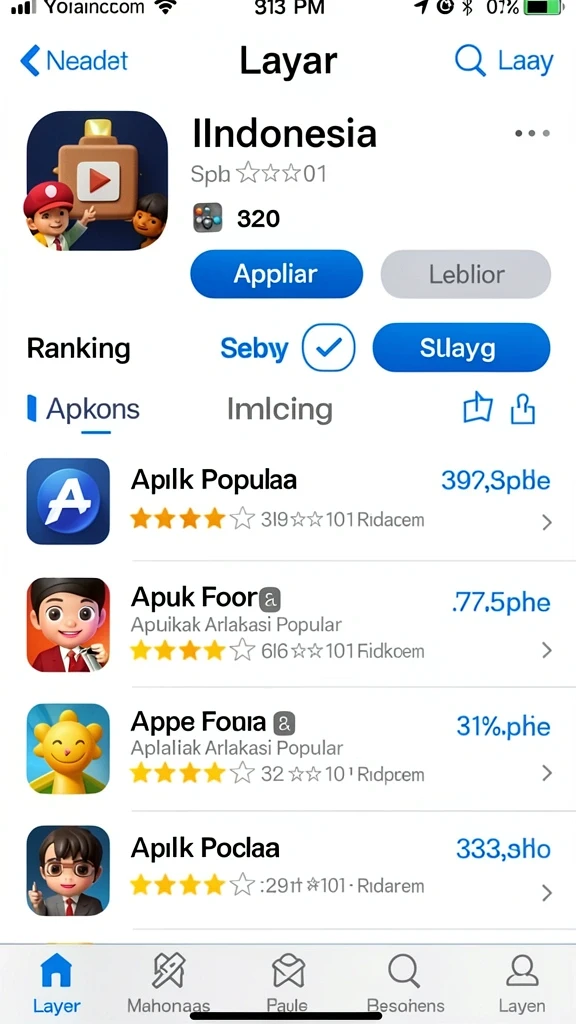Select the Layer home tab
Image resolution: width=576 pixels, height=1024 pixels.
coord(56,983)
